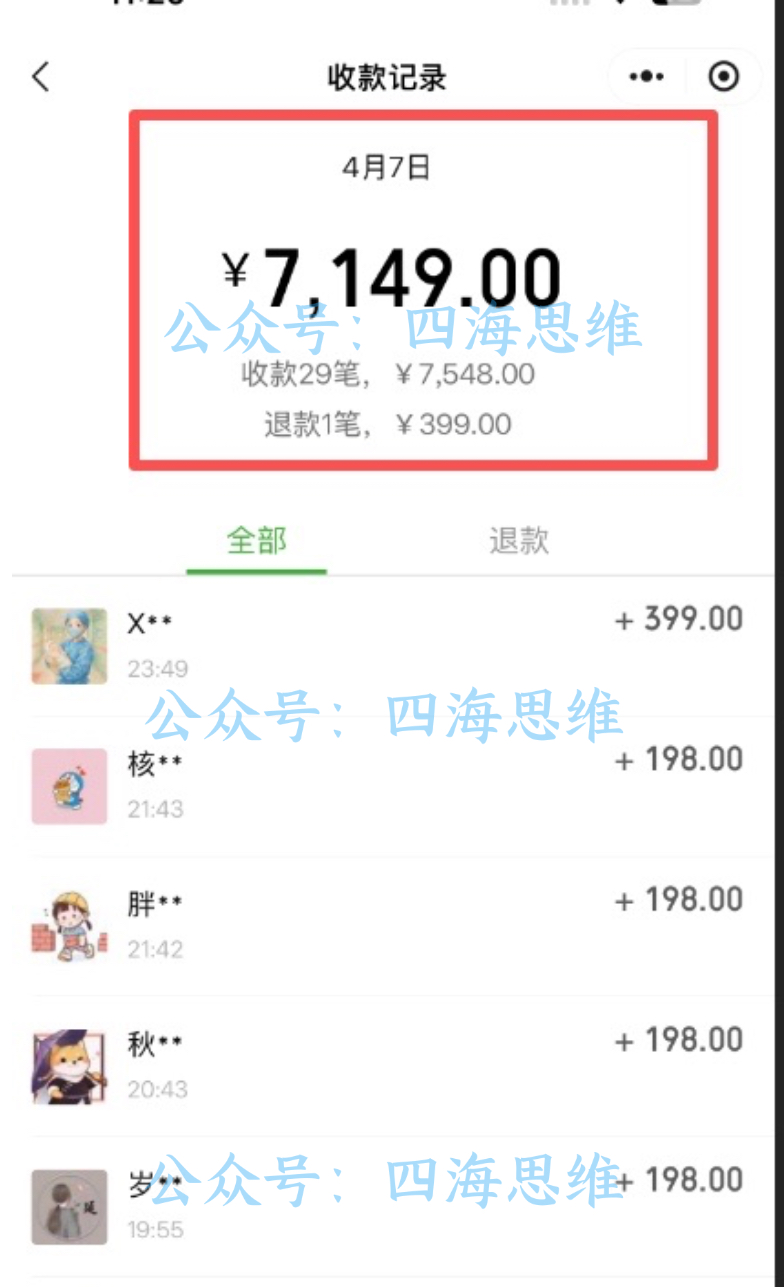
Task: Tap 胖**'s cartoon girl avatar
Action: [x=69, y=927]
